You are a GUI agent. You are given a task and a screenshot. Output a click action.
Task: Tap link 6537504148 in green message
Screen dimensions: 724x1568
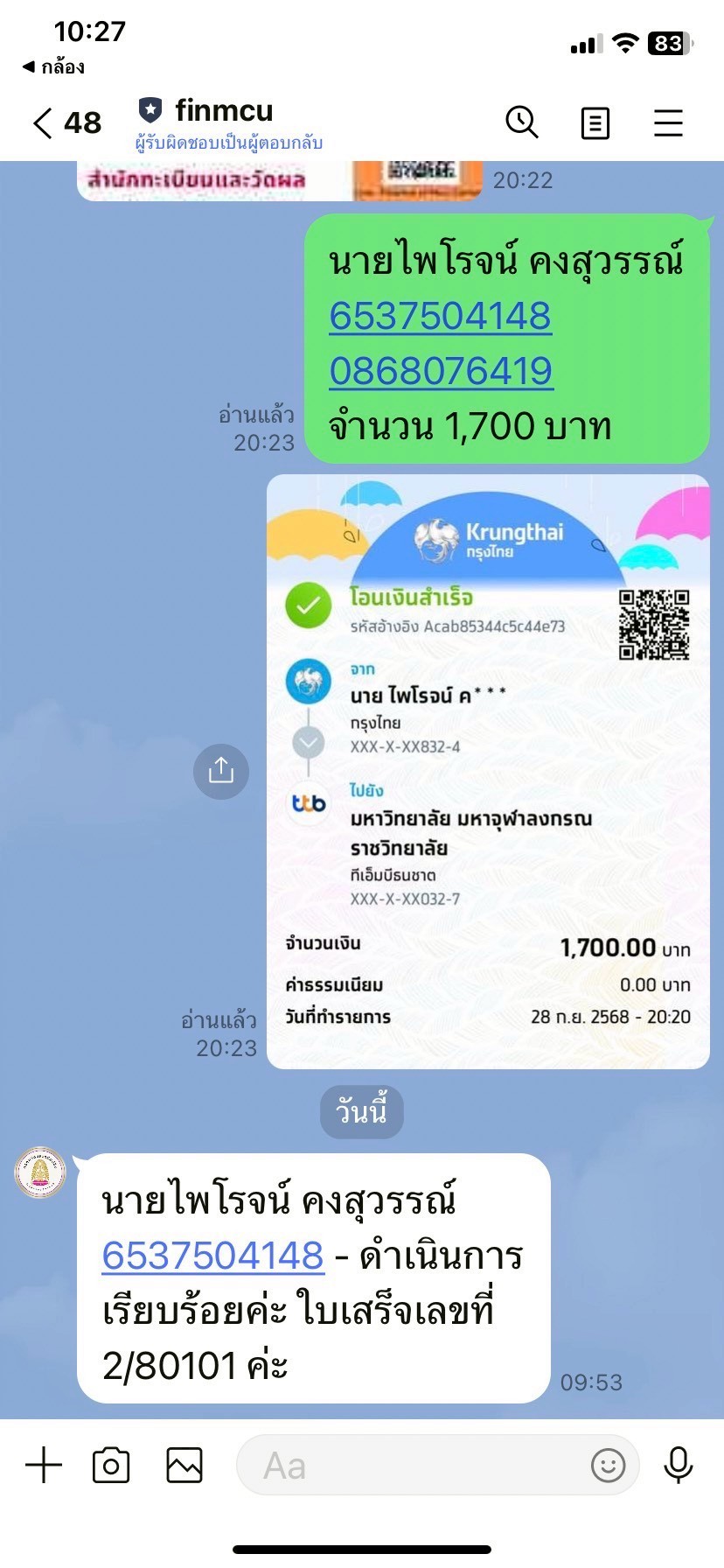(440, 316)
